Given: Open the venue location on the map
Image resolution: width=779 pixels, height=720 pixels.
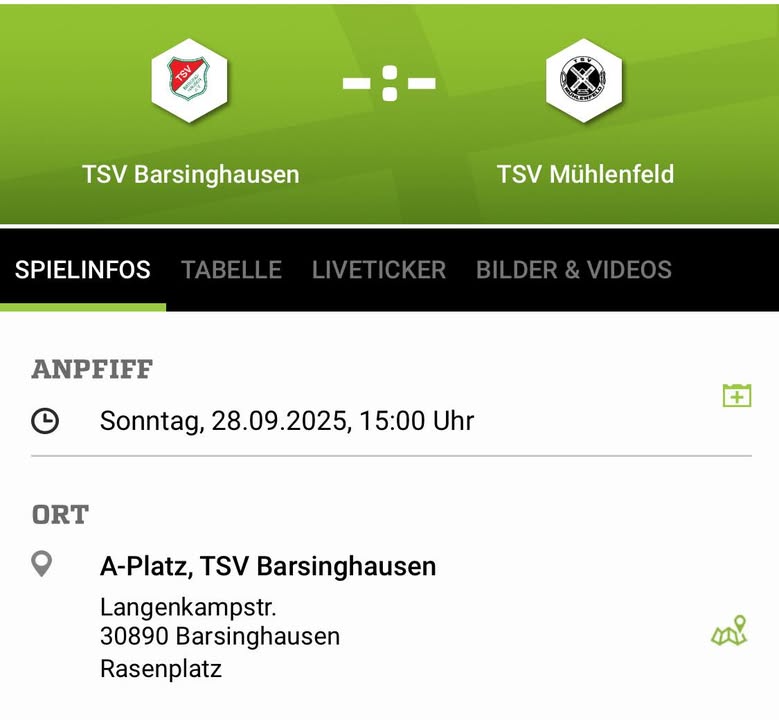Looking at the screenshot, I should click(729, 632).
